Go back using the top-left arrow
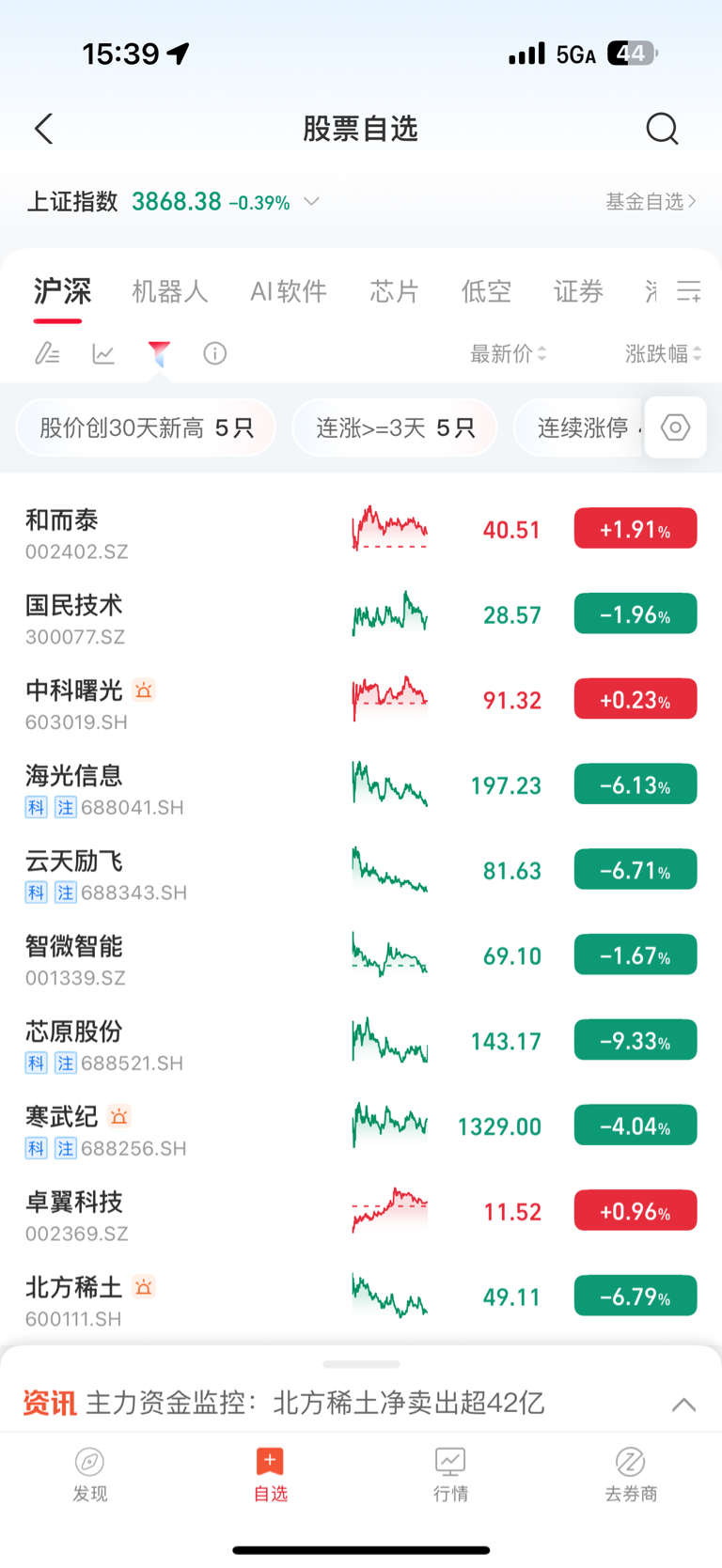The height and width of the screenshot is (1568, 722). (43, 129)
